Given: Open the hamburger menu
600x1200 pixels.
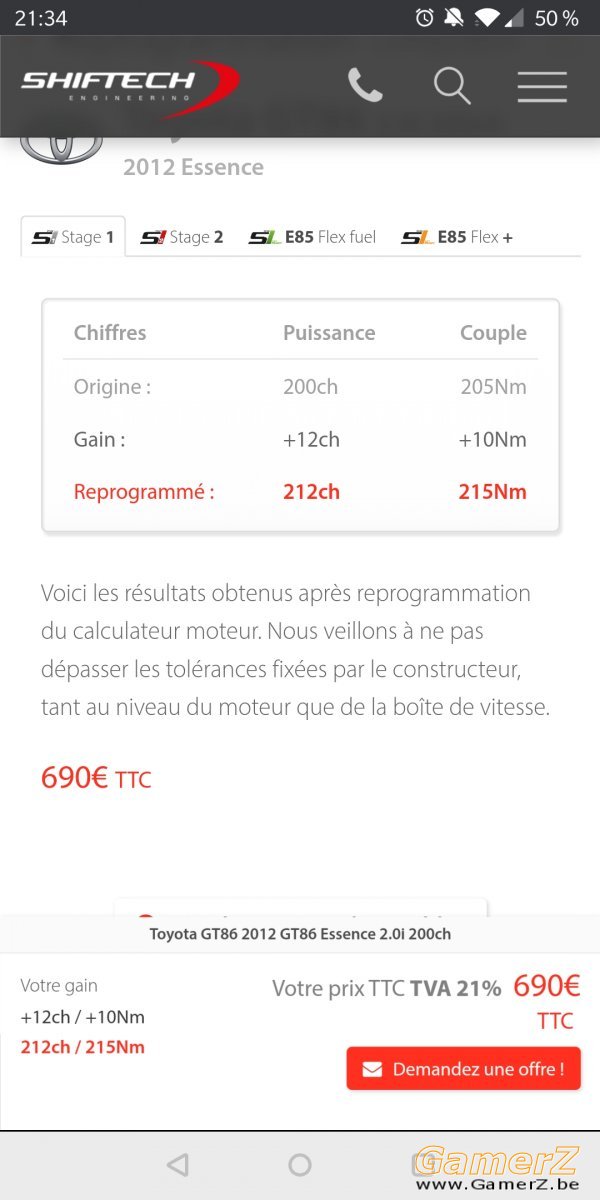Looking at the screenshot, I should (x=542, y=87).
